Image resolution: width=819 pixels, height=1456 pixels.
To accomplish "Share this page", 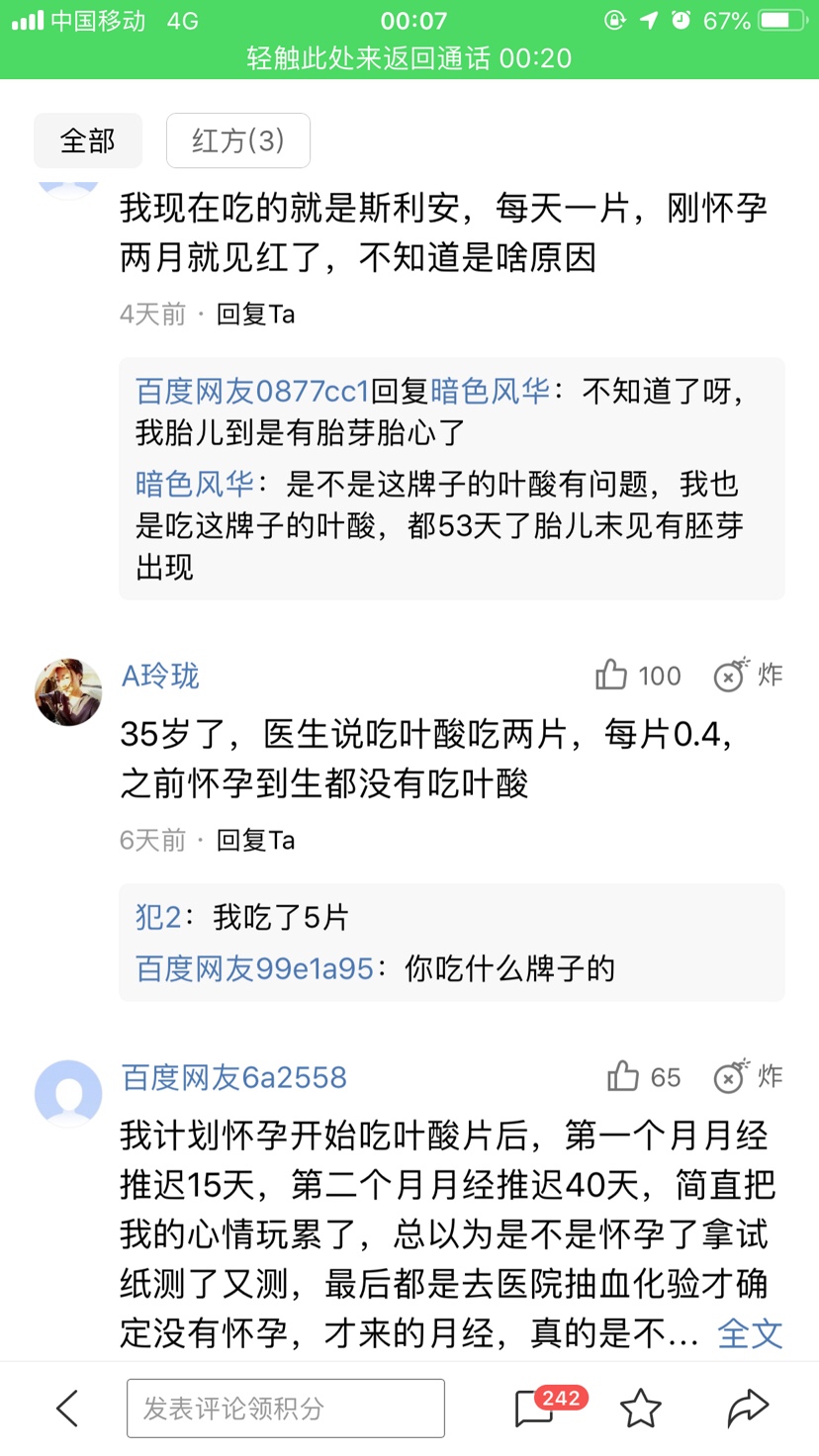I will coord(747,1408).
